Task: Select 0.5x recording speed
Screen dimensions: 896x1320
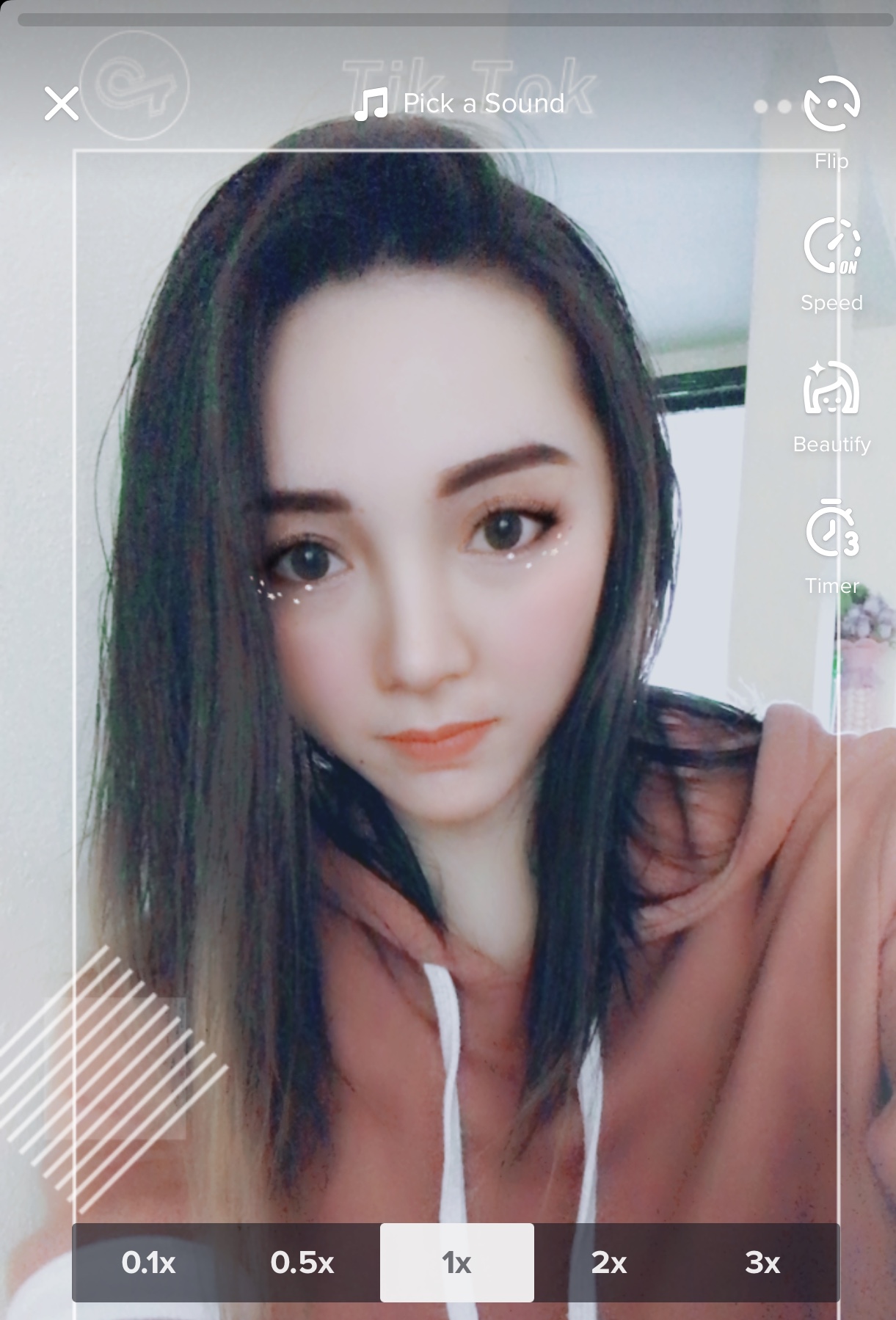Action: [302, 1263]
